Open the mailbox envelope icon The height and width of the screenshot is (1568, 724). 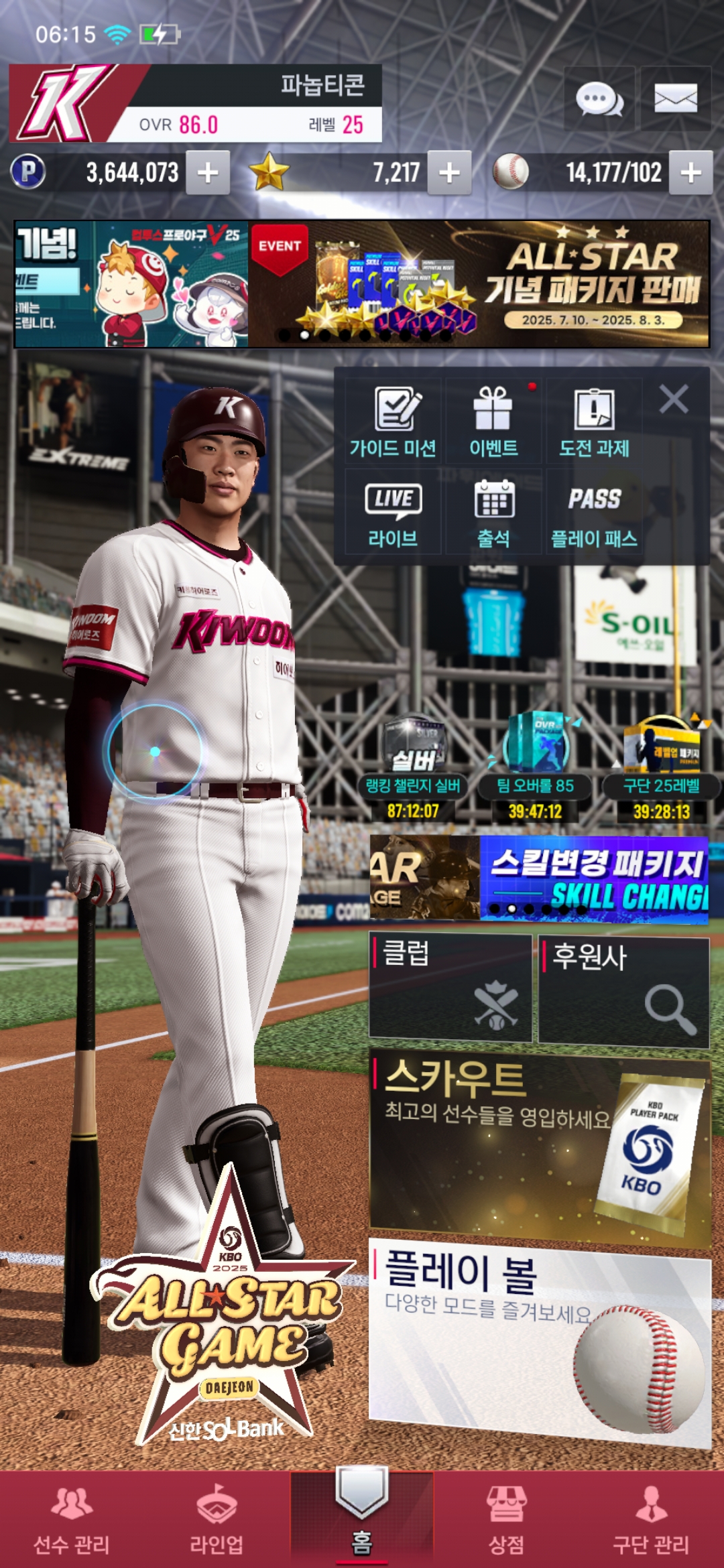coord(675,99)
